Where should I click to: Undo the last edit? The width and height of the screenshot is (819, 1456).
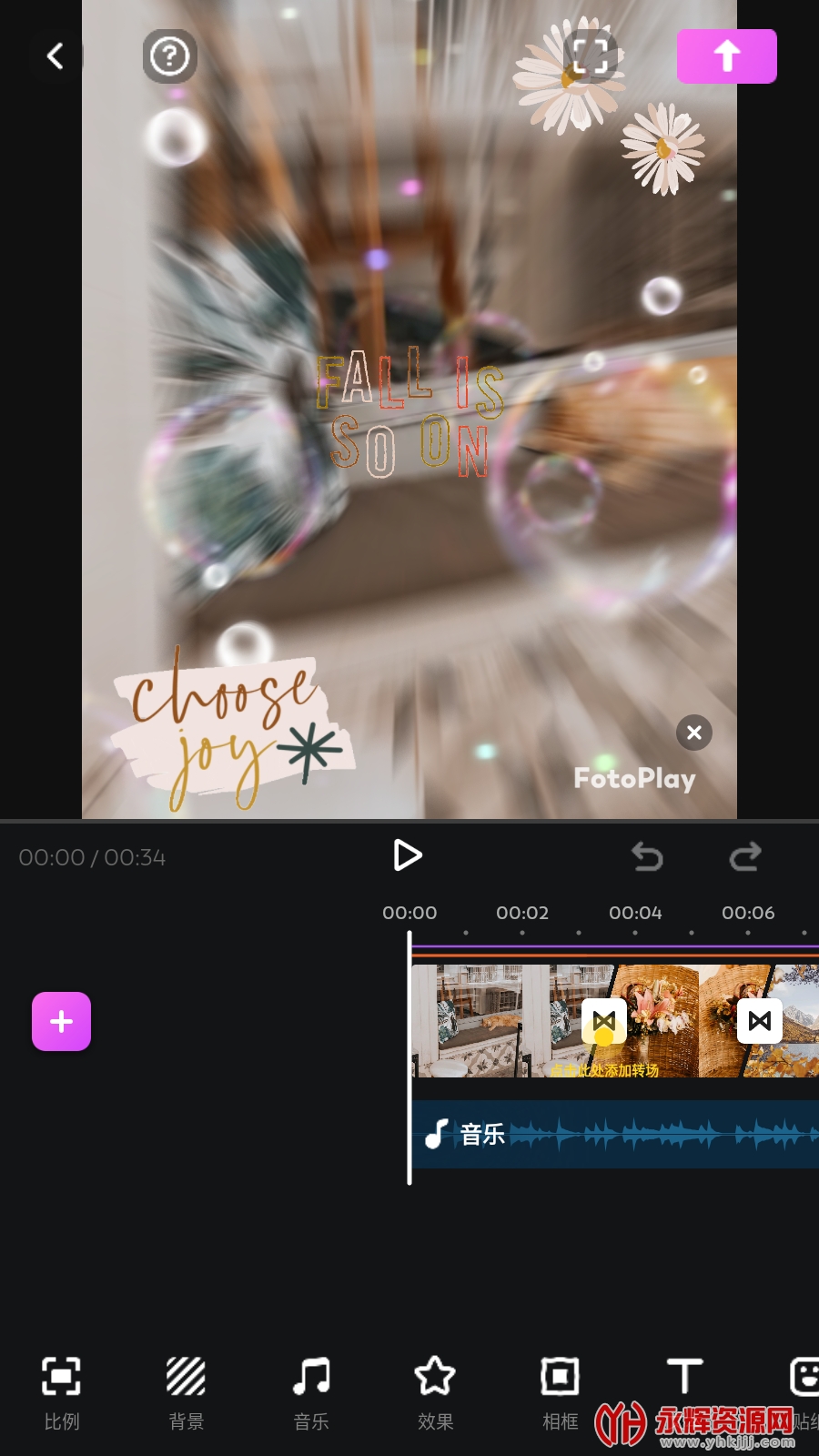(x=647, y=856)
